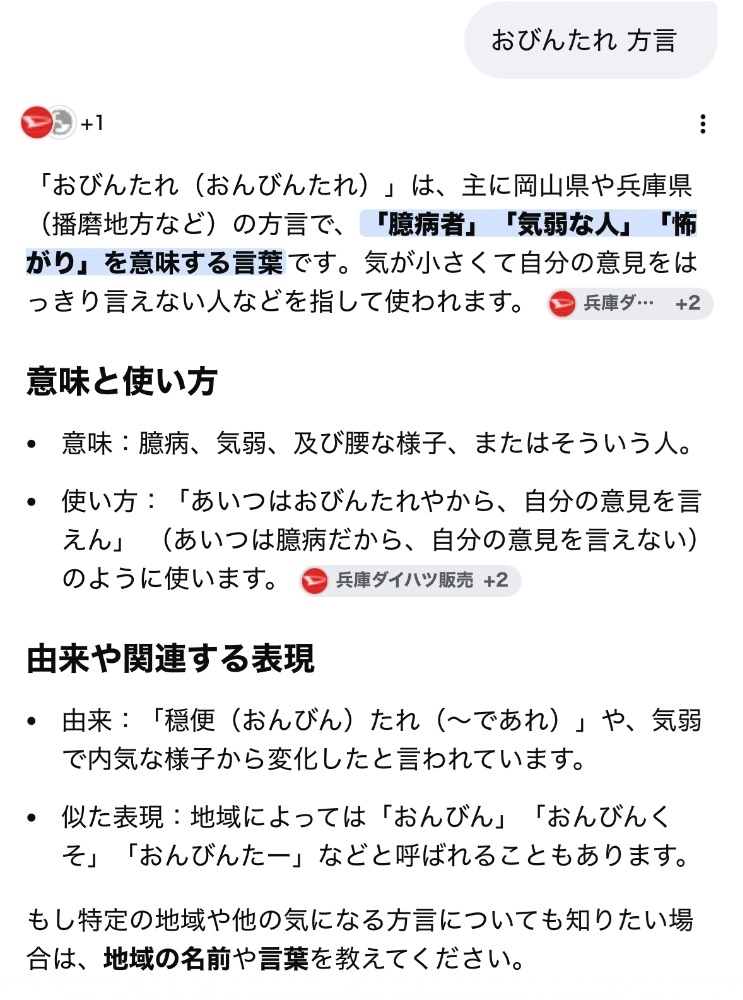The height and width of the screenshot is (1000, 743).
Task: Open the source icons labeled +1
Action: 62,122
